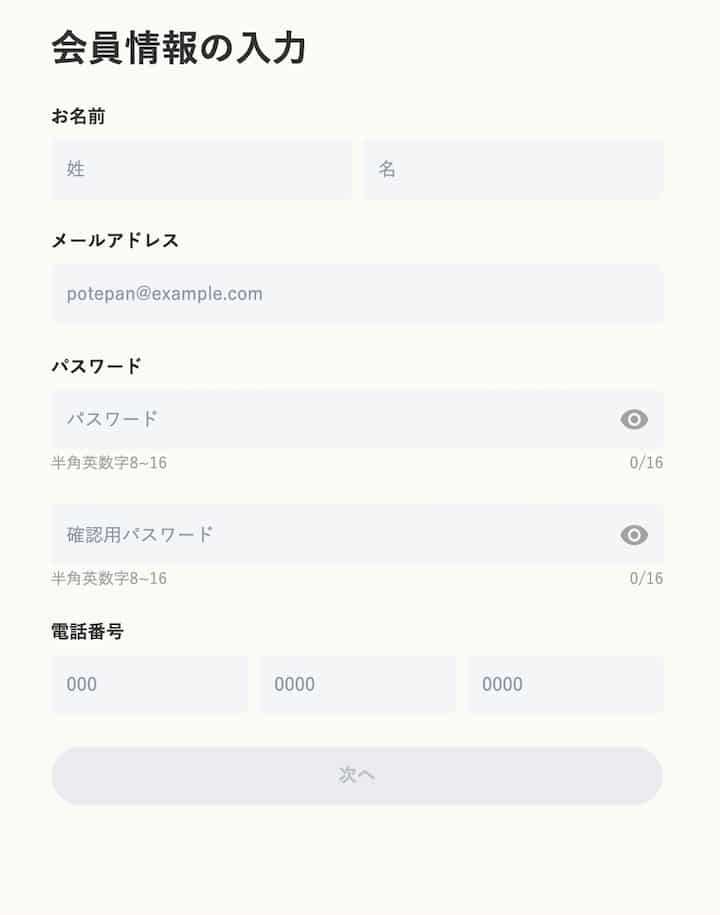Tap the 名 first name field
Screen dimensions: 720x915
point(512,169)
